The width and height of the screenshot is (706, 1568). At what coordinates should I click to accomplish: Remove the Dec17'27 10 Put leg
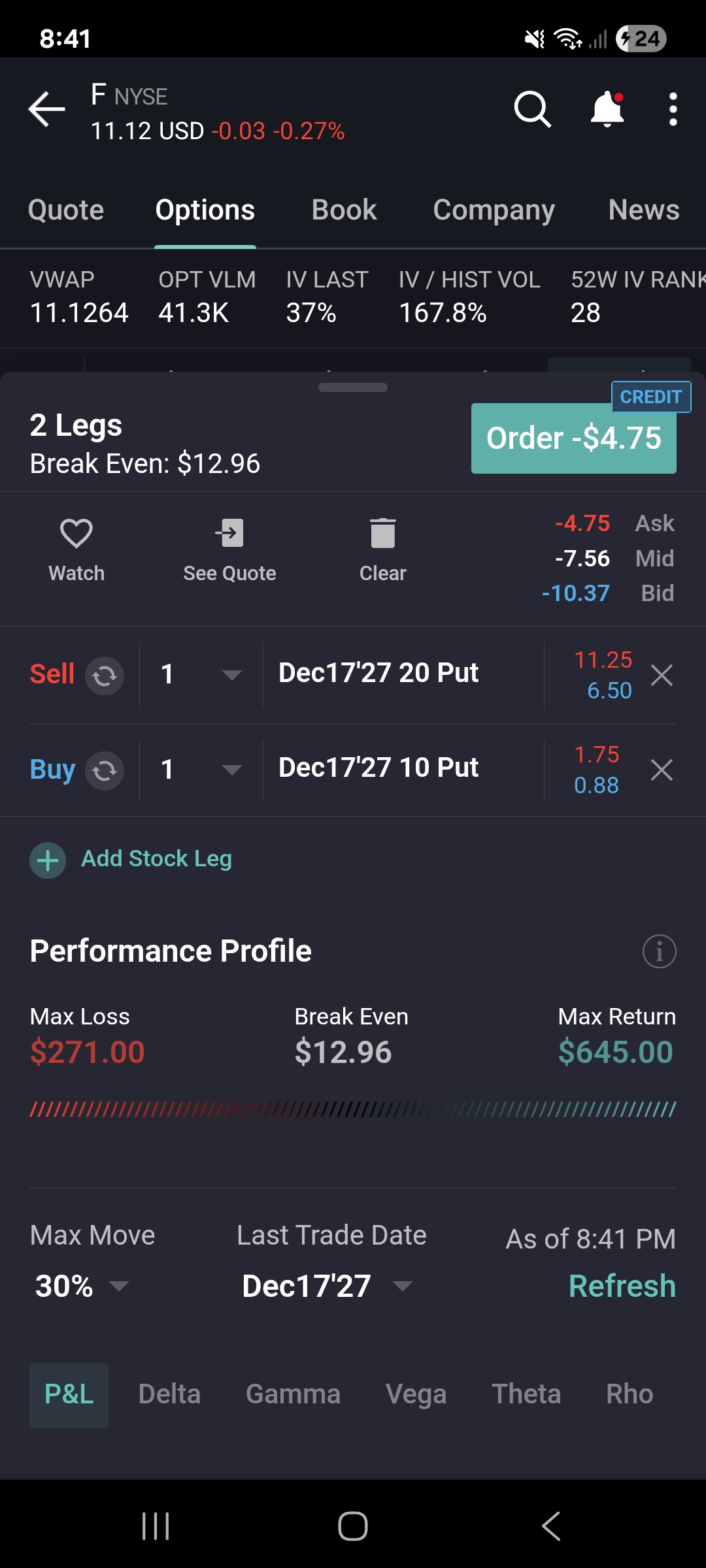662,770
